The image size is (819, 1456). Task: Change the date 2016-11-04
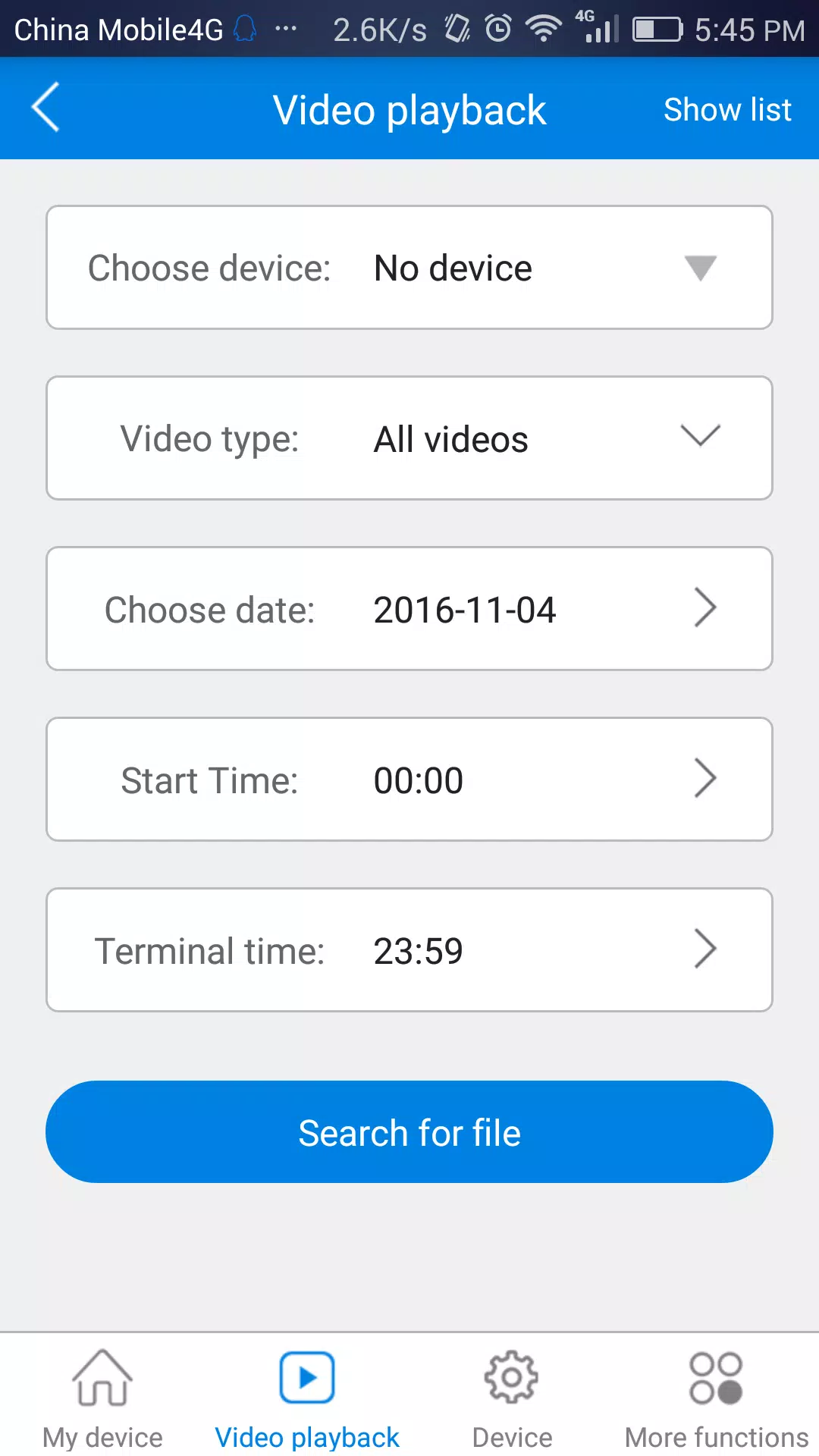(x=409, y=609)
